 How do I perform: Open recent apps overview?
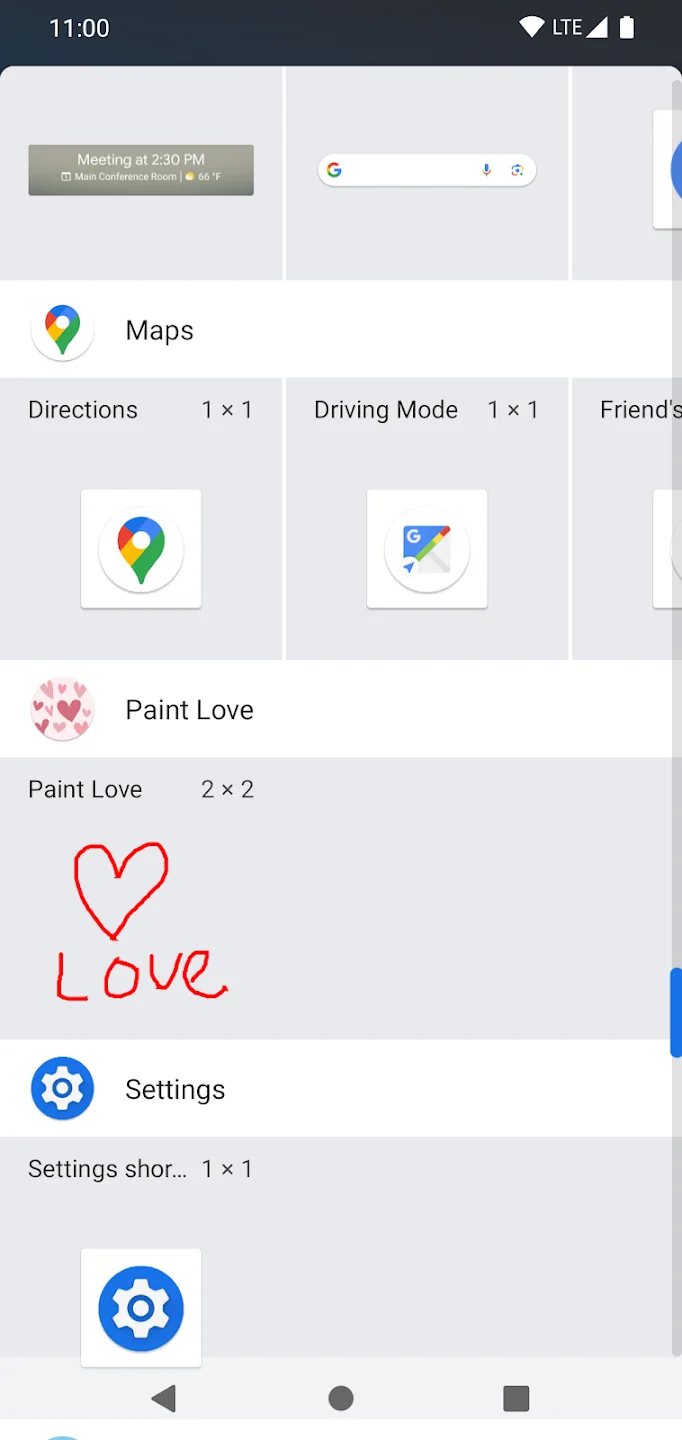click(x=516, y=1398)
